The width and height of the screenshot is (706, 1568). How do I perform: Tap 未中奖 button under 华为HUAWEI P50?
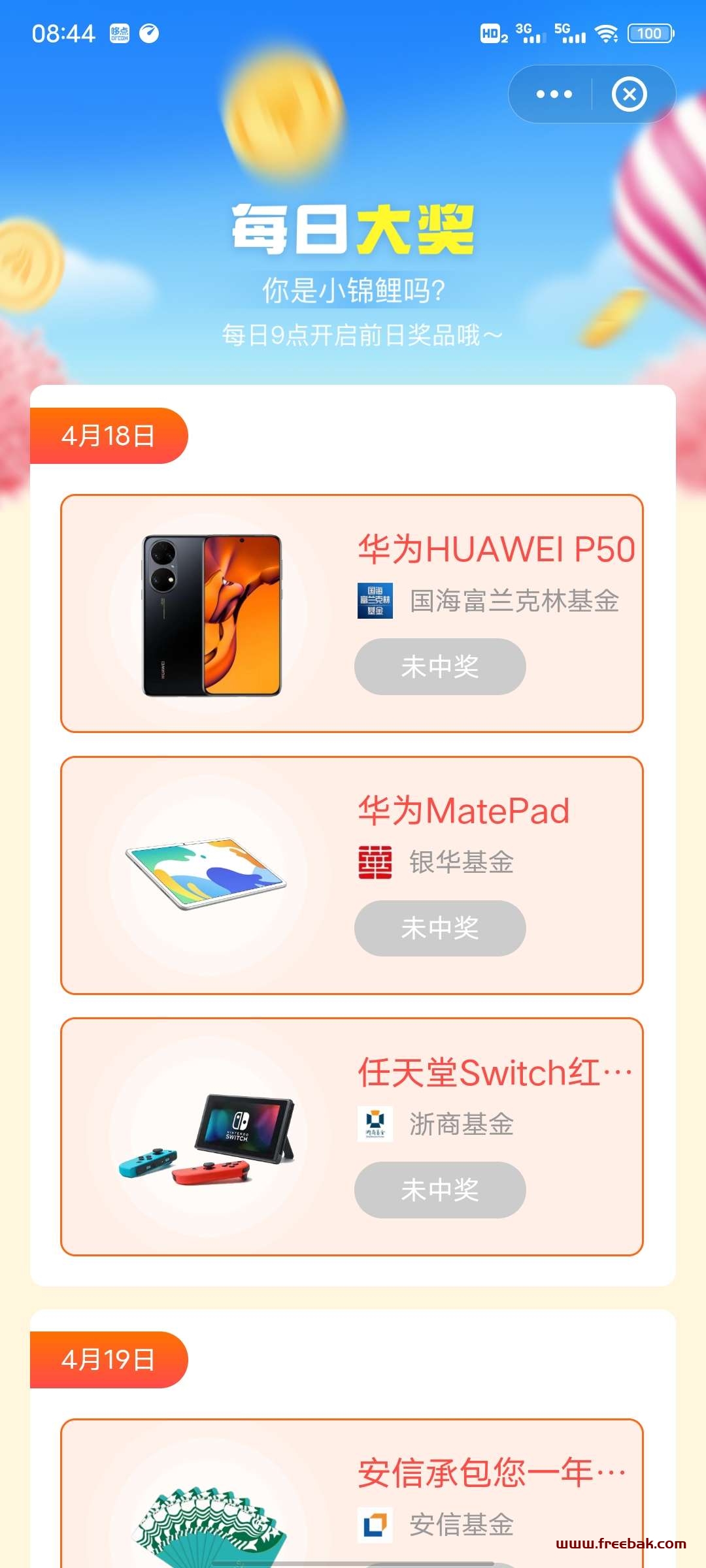[x=440, y=666]
